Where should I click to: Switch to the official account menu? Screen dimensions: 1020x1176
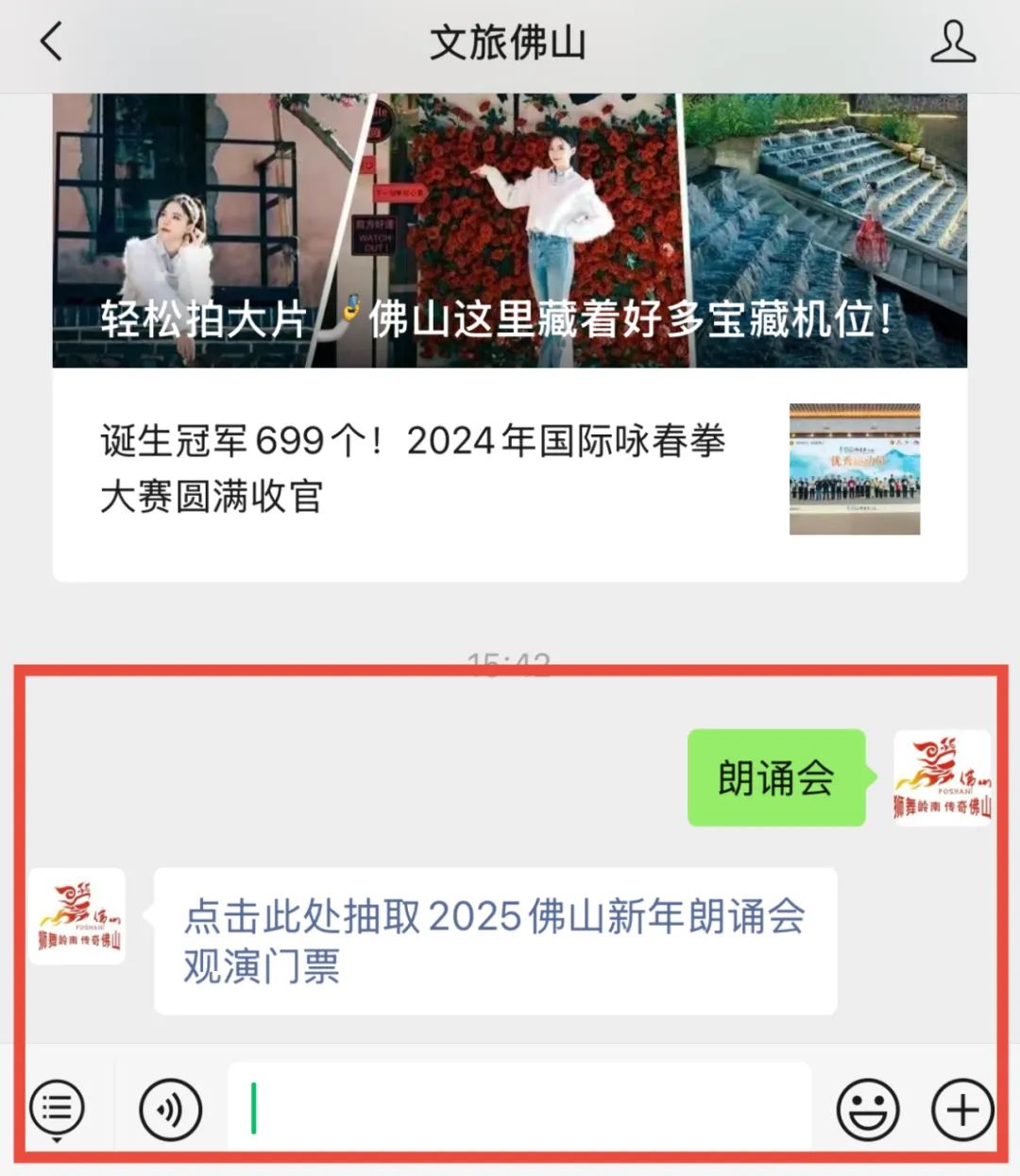coord(57,1108)
